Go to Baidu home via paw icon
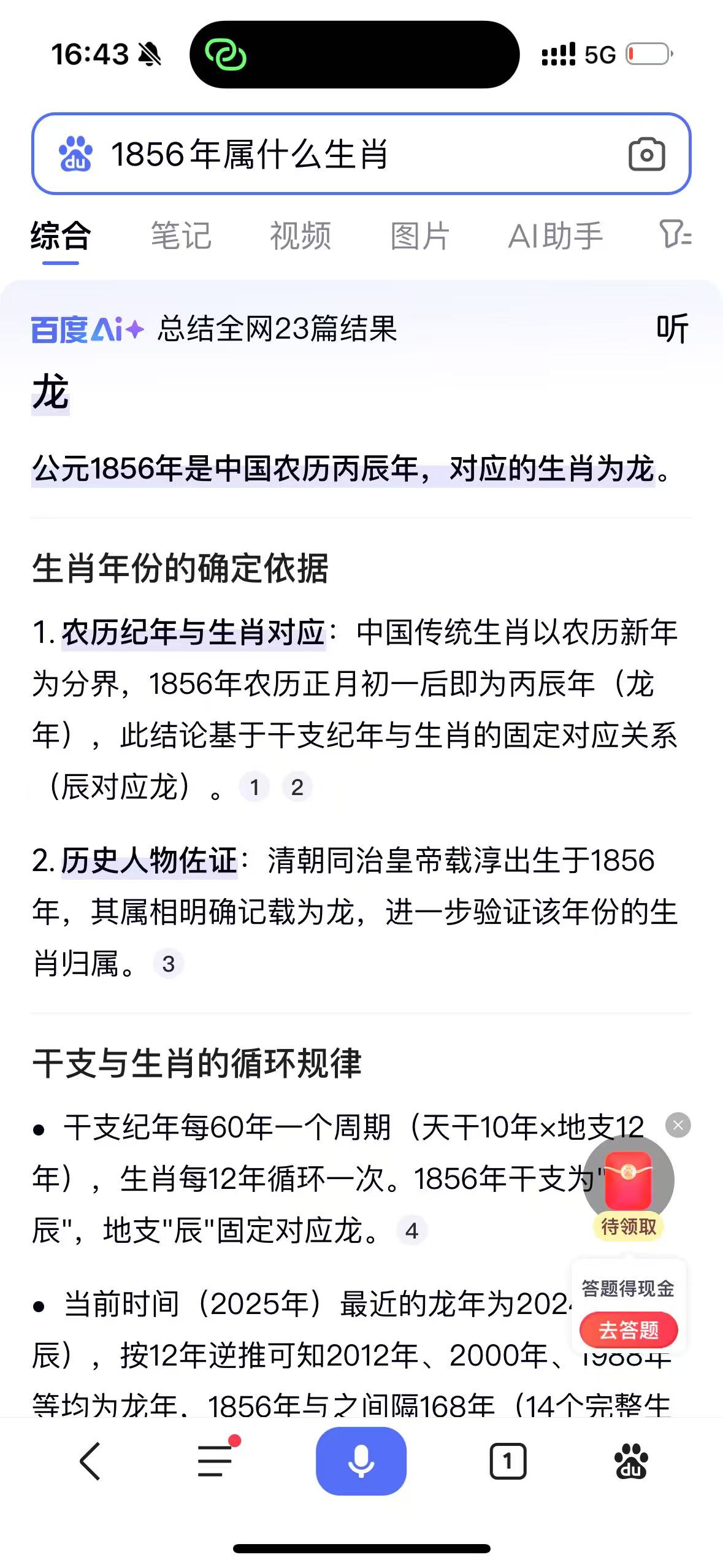 [631, 1461]
